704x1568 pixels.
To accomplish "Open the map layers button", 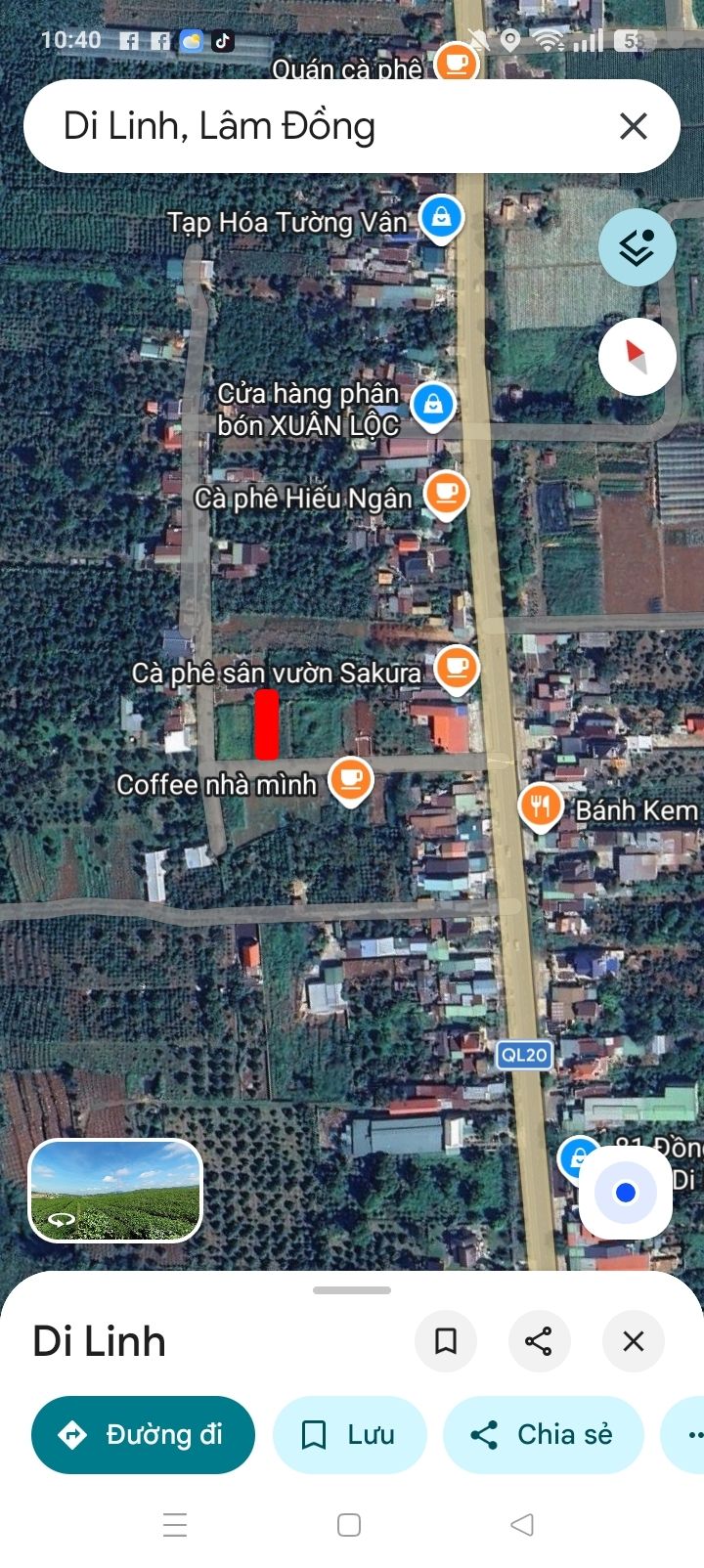I will (x=638, y=246).
